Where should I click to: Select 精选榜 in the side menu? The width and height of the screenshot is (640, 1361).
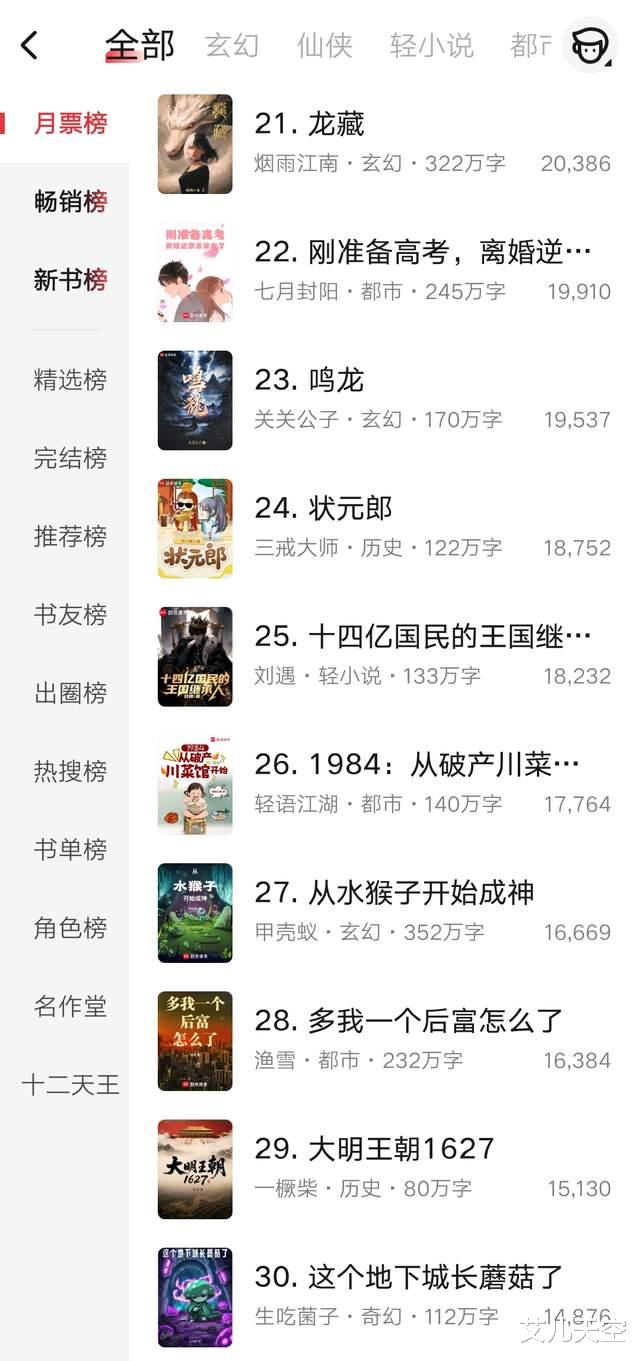pos(70,380)
